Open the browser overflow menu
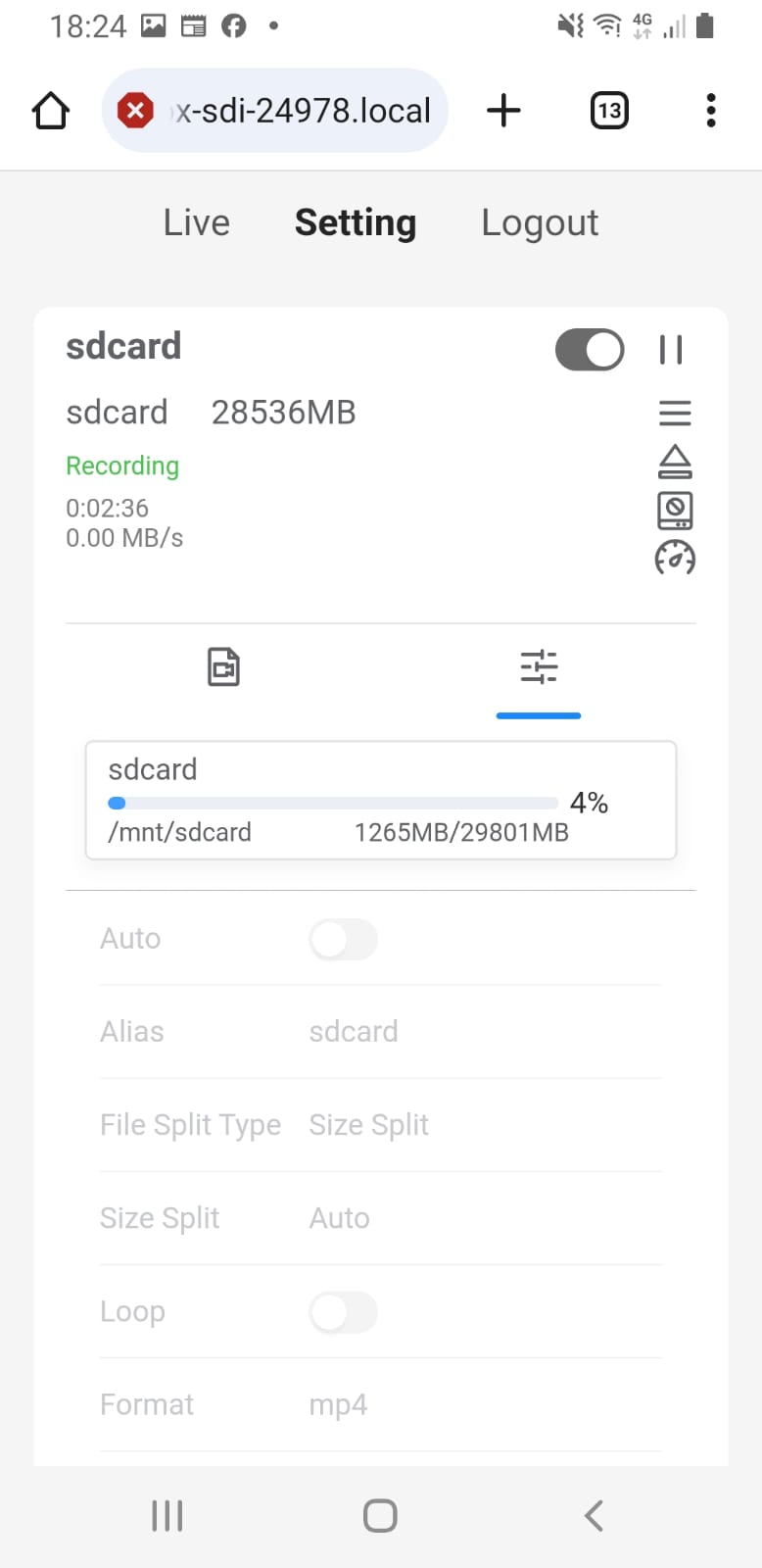Viewport: 762px width, 1568px height. pyautogui.click(x=711, y=111)
